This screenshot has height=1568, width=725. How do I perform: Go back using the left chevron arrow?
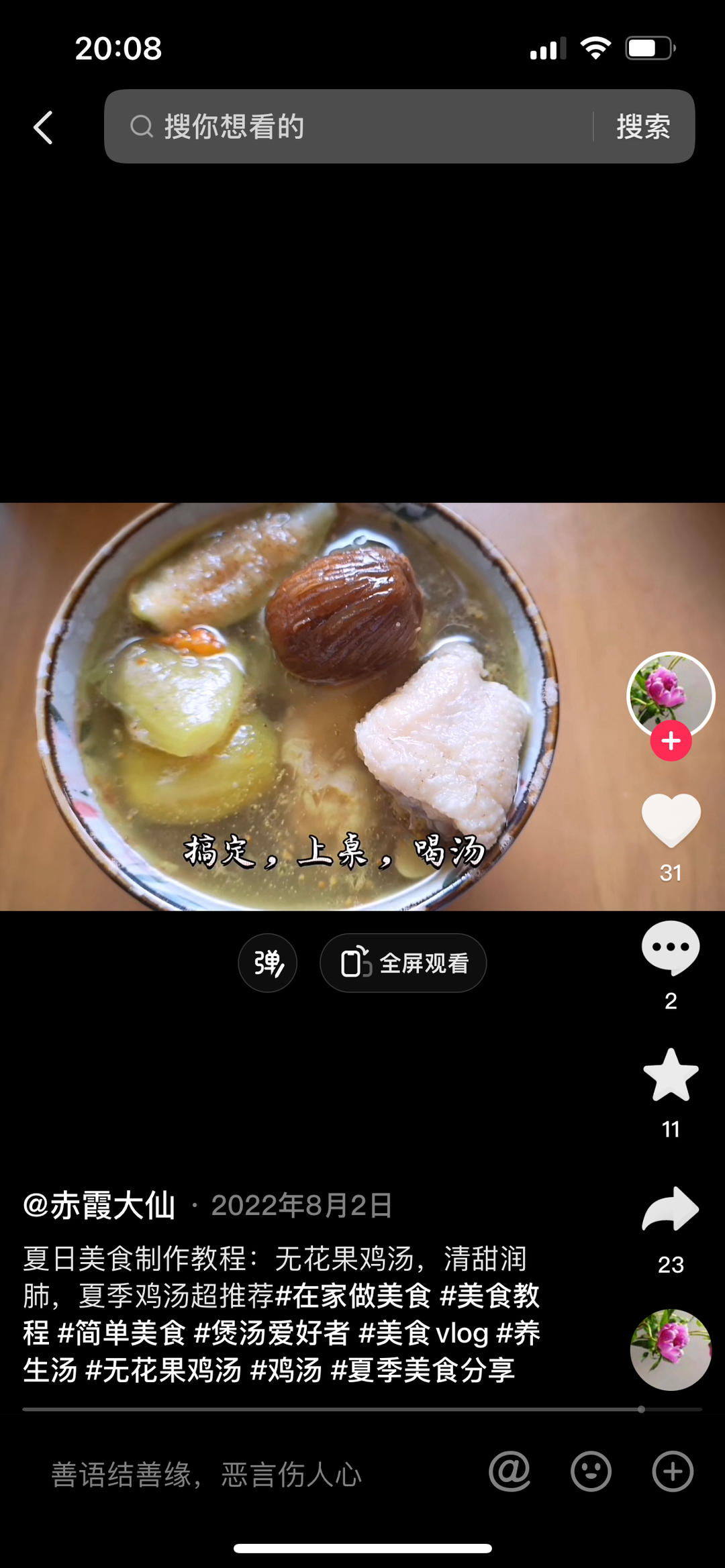42,127
